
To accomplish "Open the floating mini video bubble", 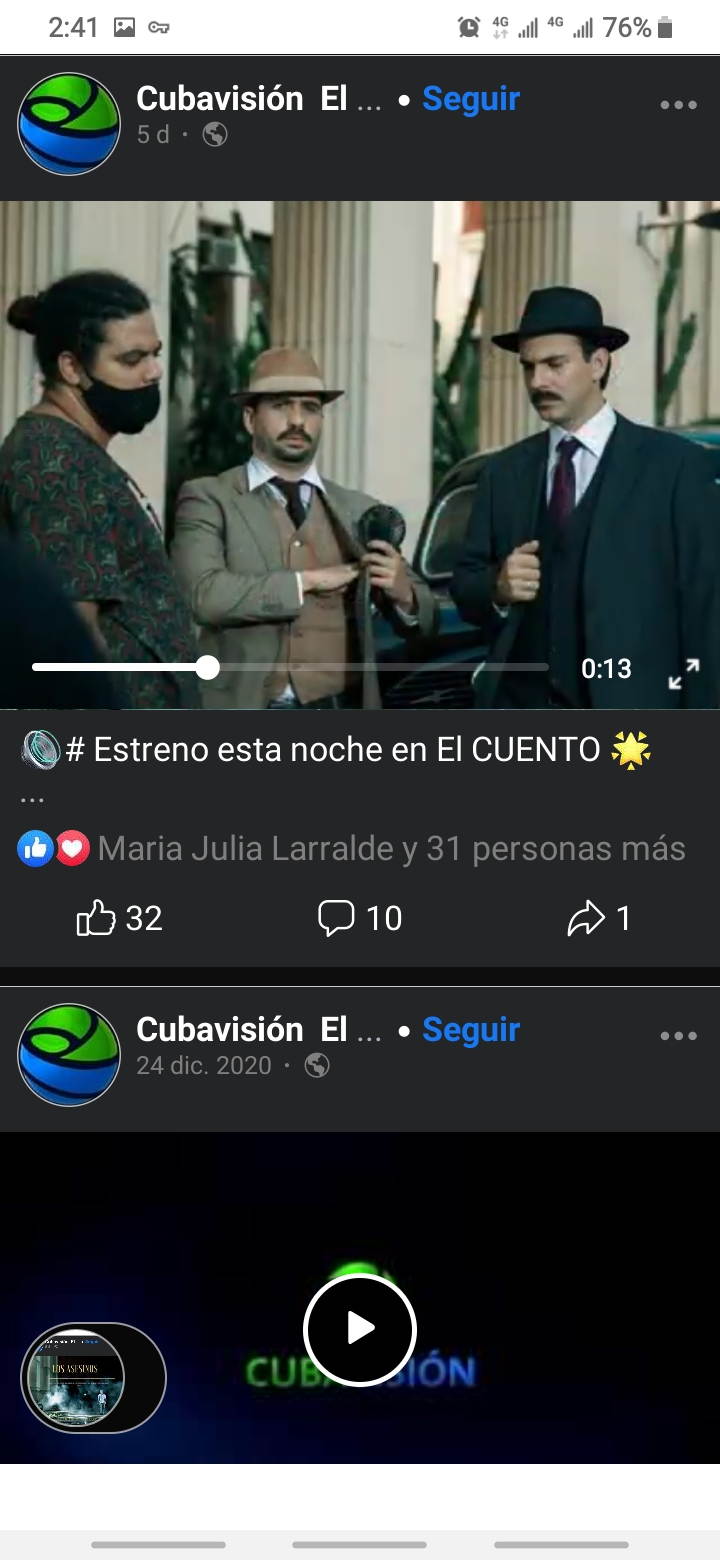I will (x=92, y=1377).
